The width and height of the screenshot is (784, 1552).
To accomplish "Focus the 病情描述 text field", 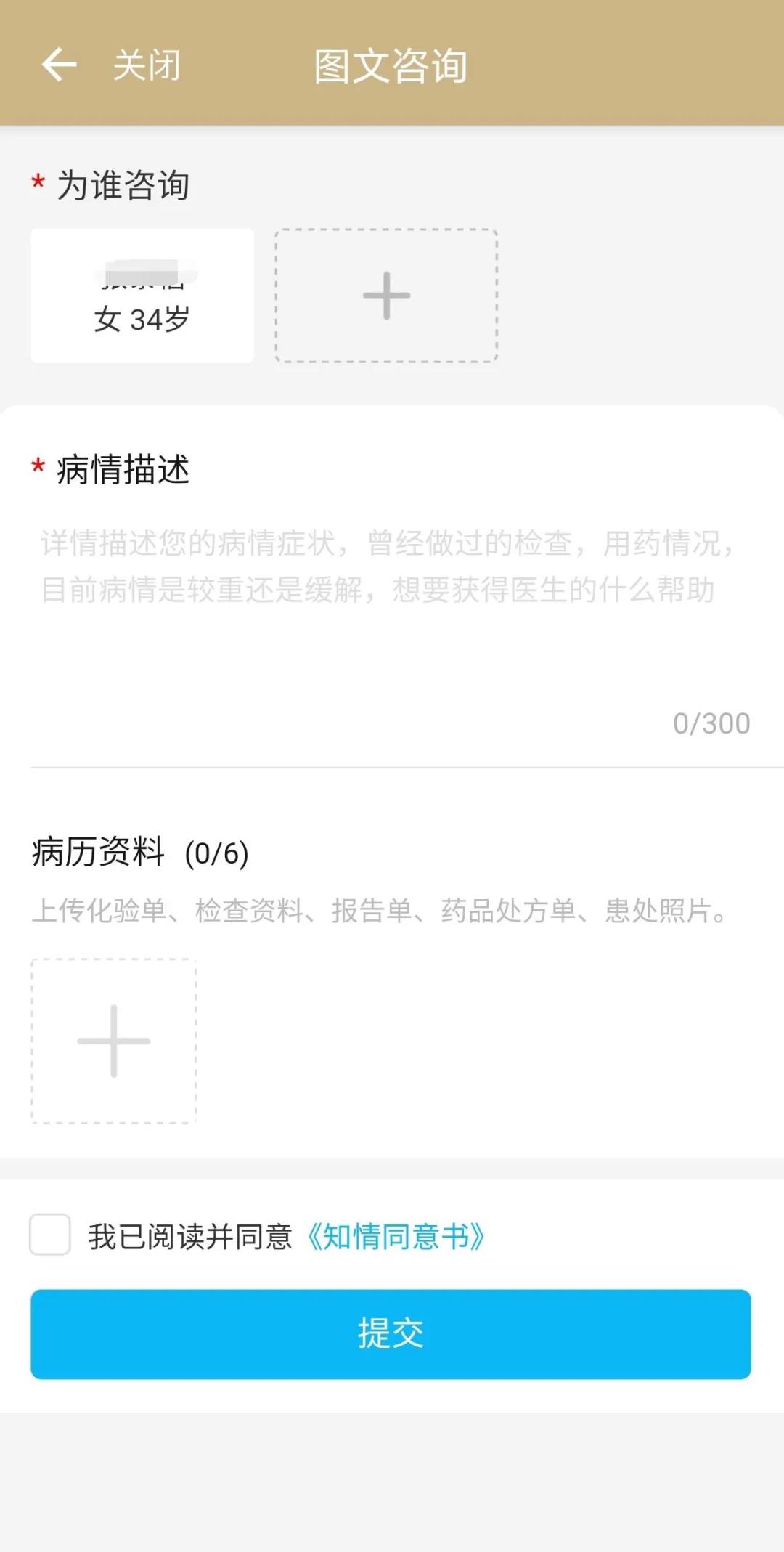I will [x=390, y=617].
